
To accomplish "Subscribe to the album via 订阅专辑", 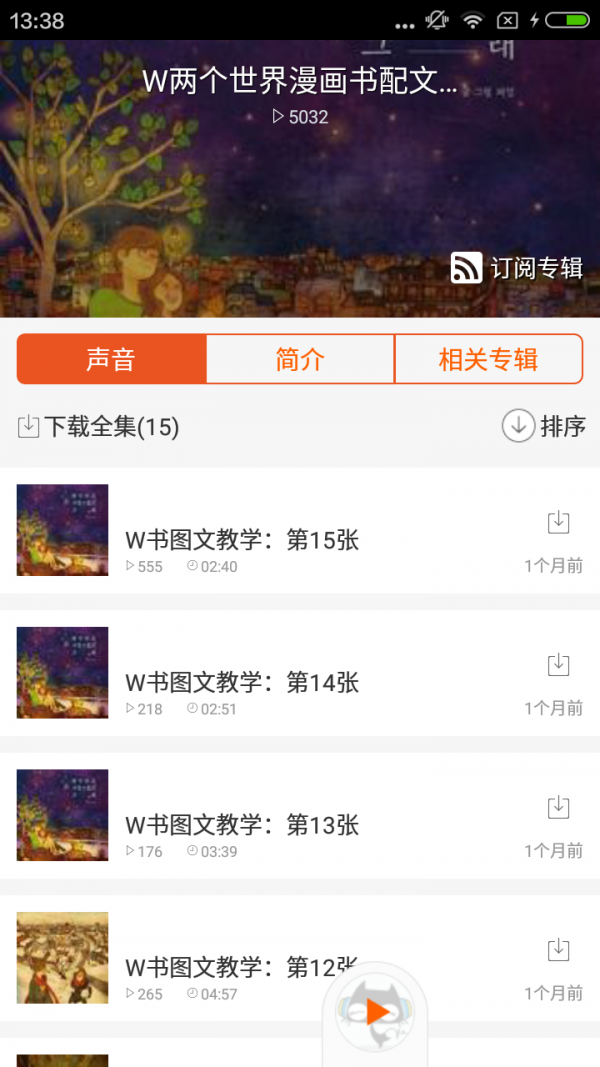I will pos(517,268).
